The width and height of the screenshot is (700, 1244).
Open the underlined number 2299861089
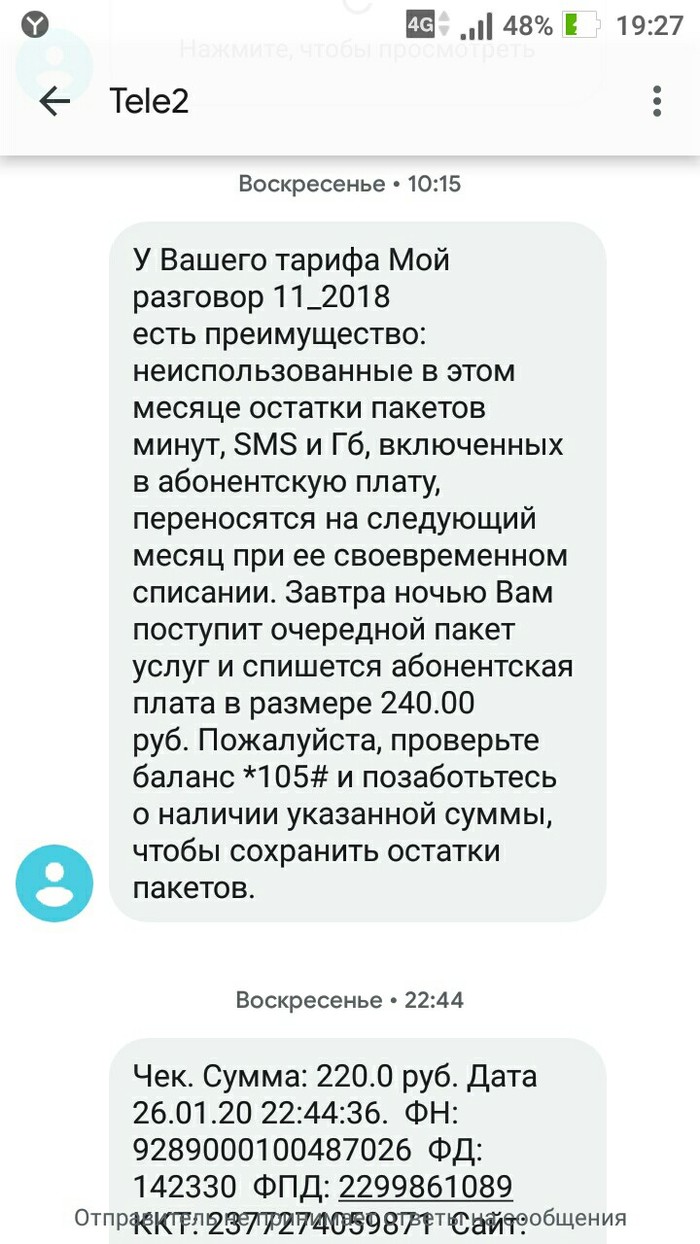pos(425,1186)
